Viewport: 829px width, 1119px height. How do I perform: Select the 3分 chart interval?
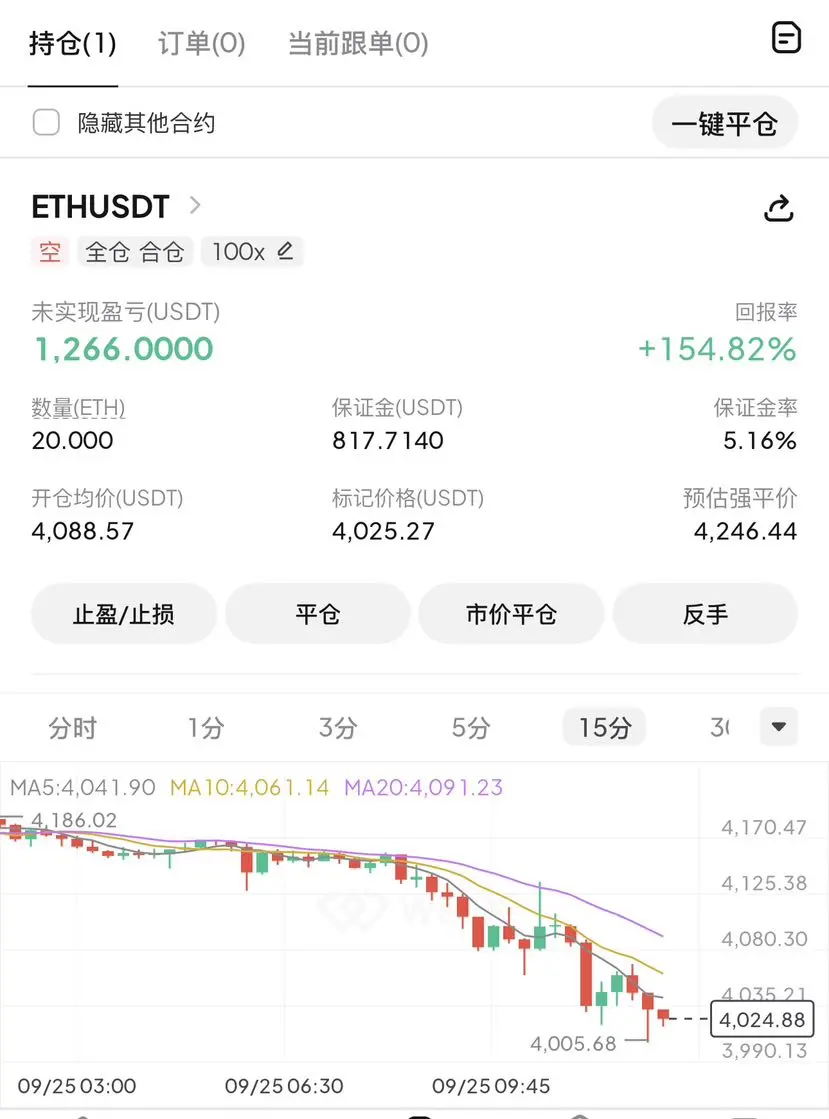coord(337,727)
